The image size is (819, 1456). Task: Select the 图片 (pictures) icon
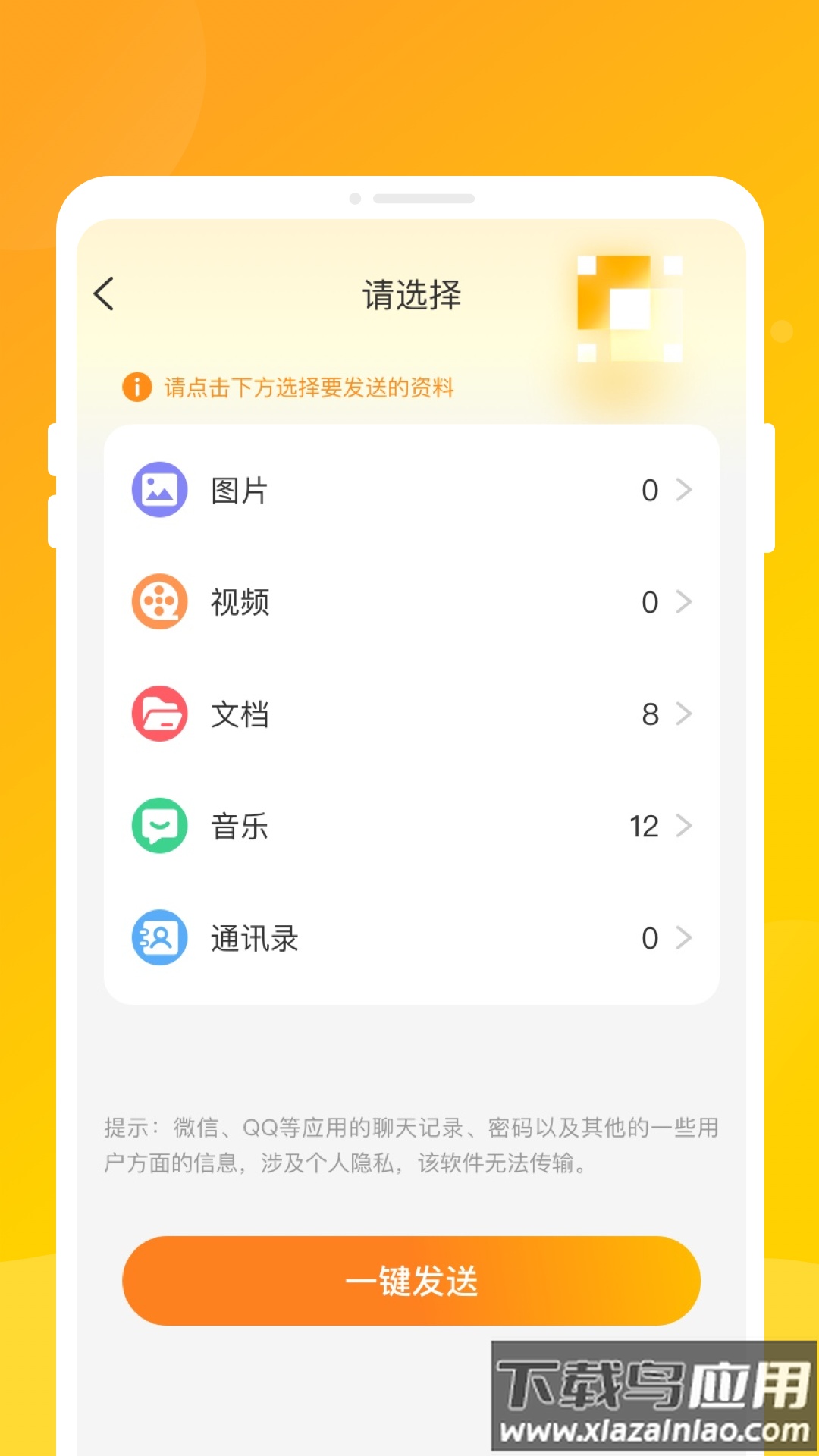[158, 489]
